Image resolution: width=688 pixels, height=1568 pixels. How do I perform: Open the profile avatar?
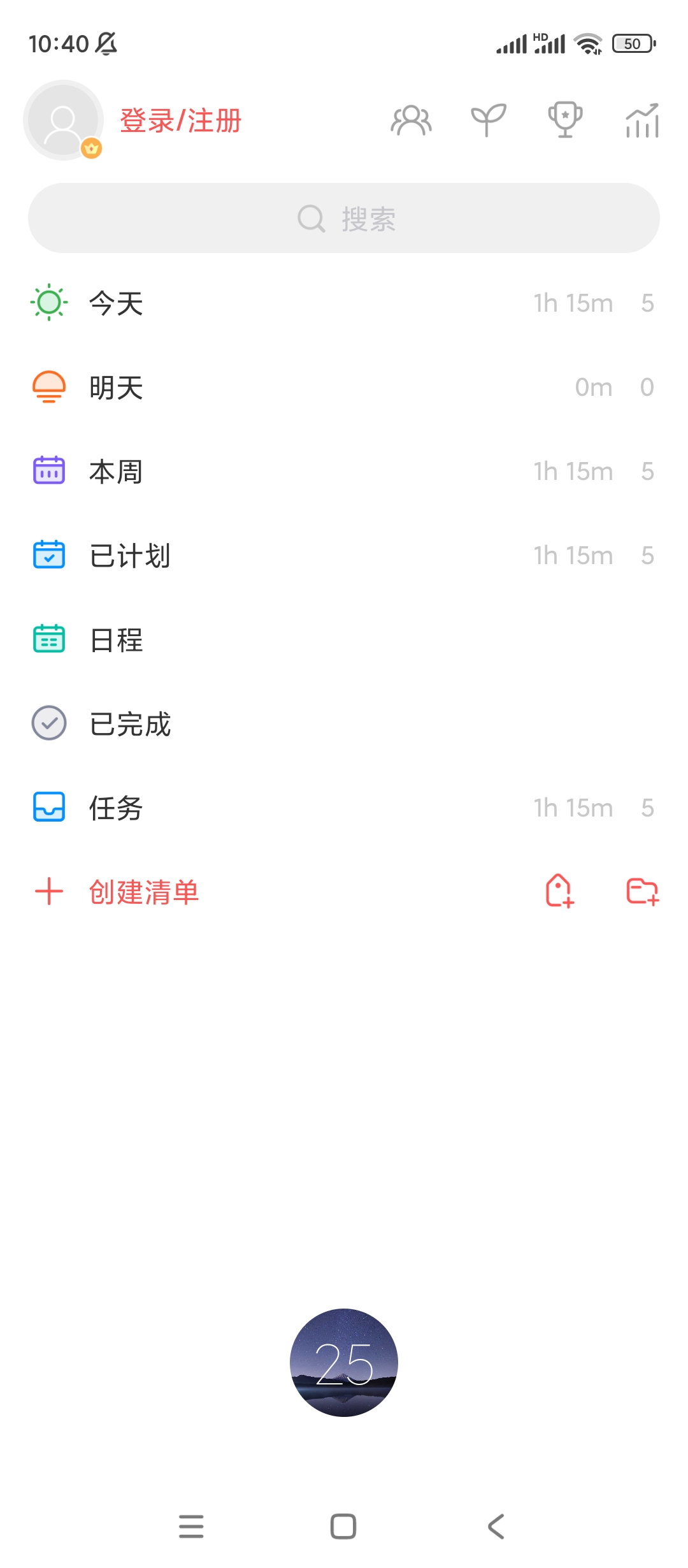(x=63, y=120)
